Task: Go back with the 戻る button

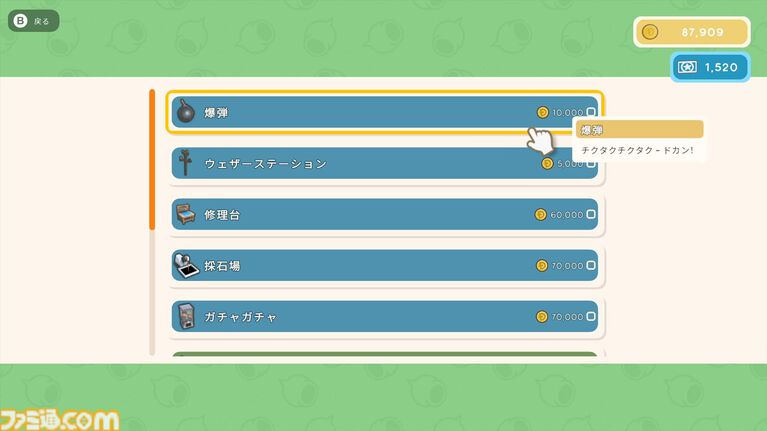Action: click(x=34, y=20)
